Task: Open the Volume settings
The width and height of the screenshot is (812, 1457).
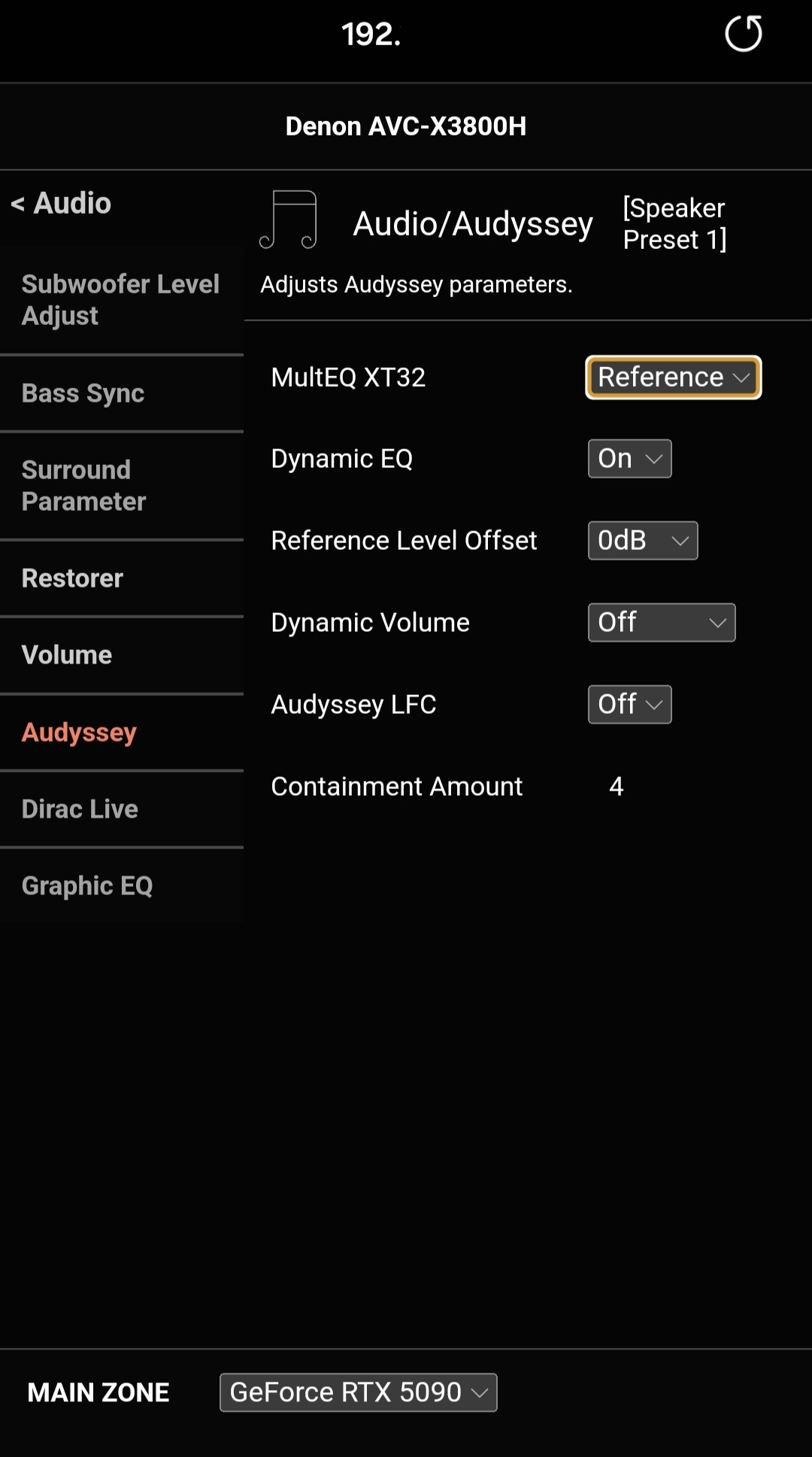Action: [x=122, y=655]
